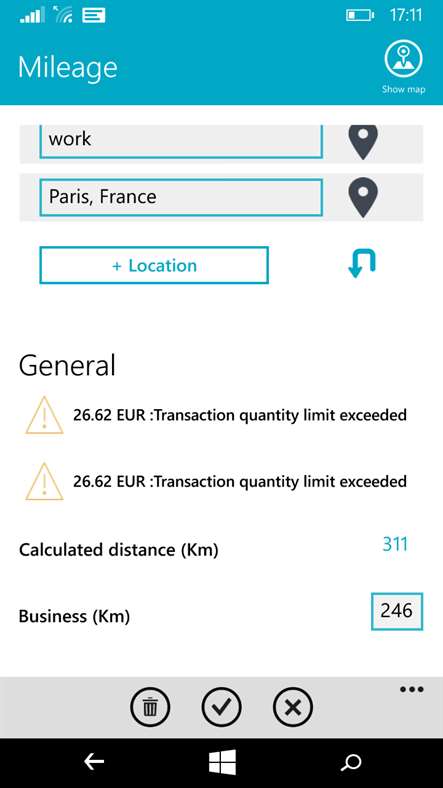
Task: Confirm the mileage with the checkmark
Action: [x=222, y=708]
